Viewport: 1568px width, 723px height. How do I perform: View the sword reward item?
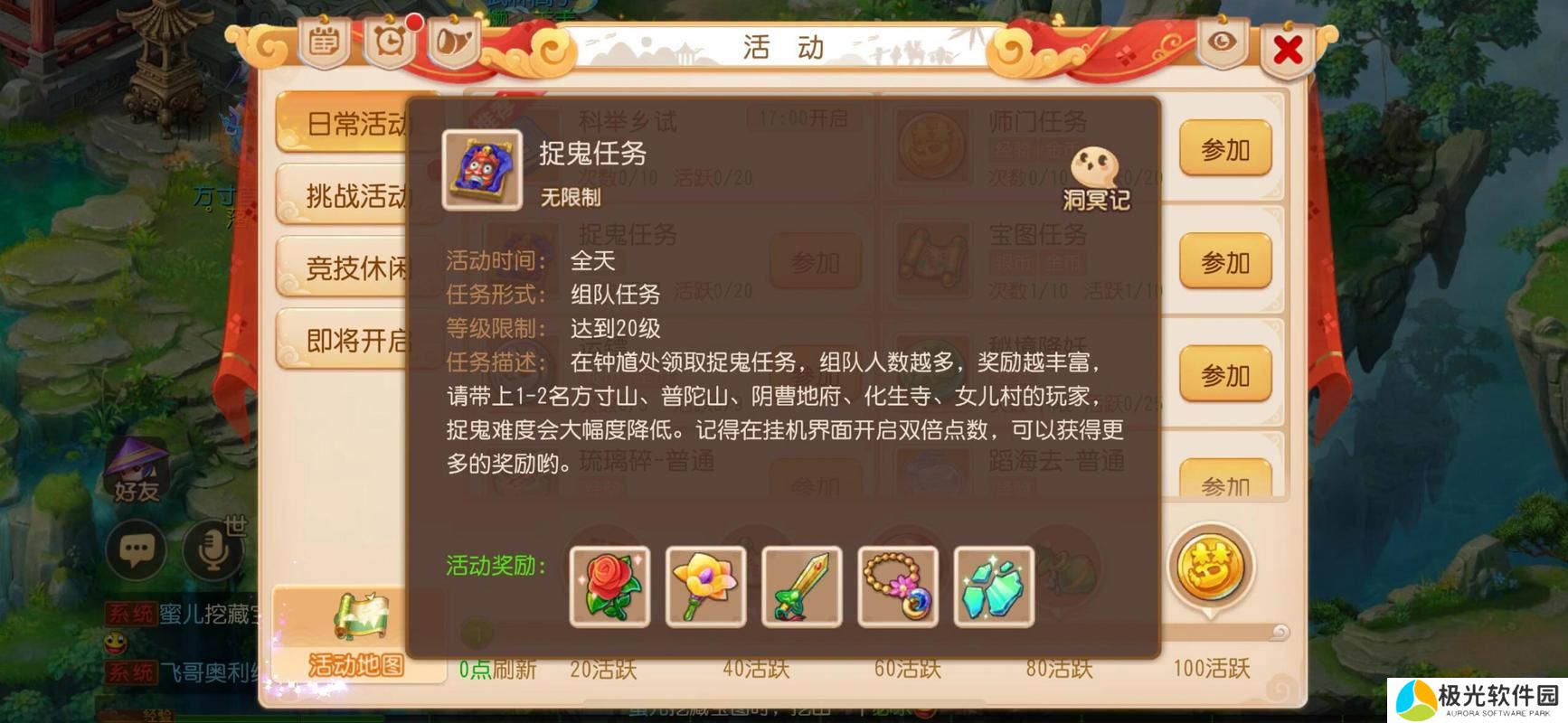802,587
